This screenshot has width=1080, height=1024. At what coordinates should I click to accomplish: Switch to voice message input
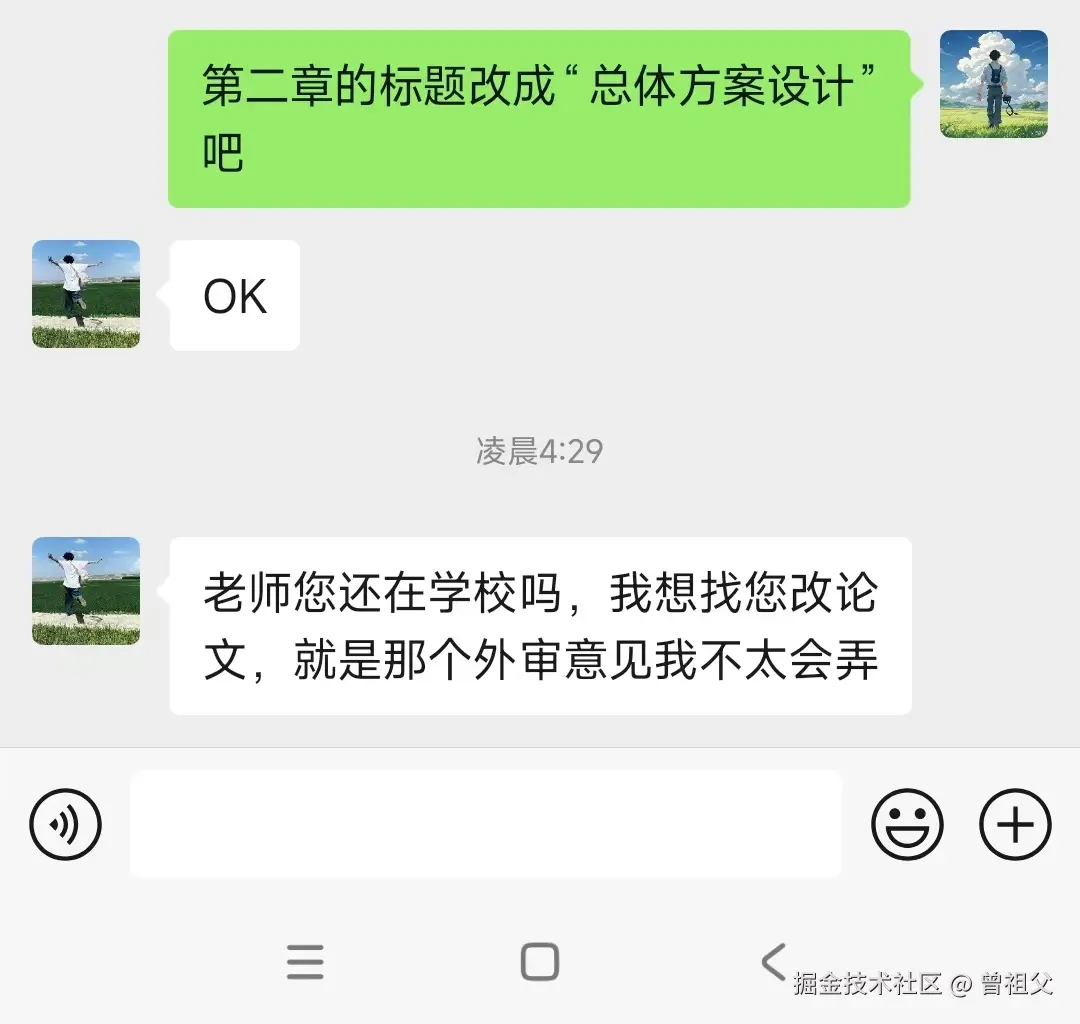66,825
